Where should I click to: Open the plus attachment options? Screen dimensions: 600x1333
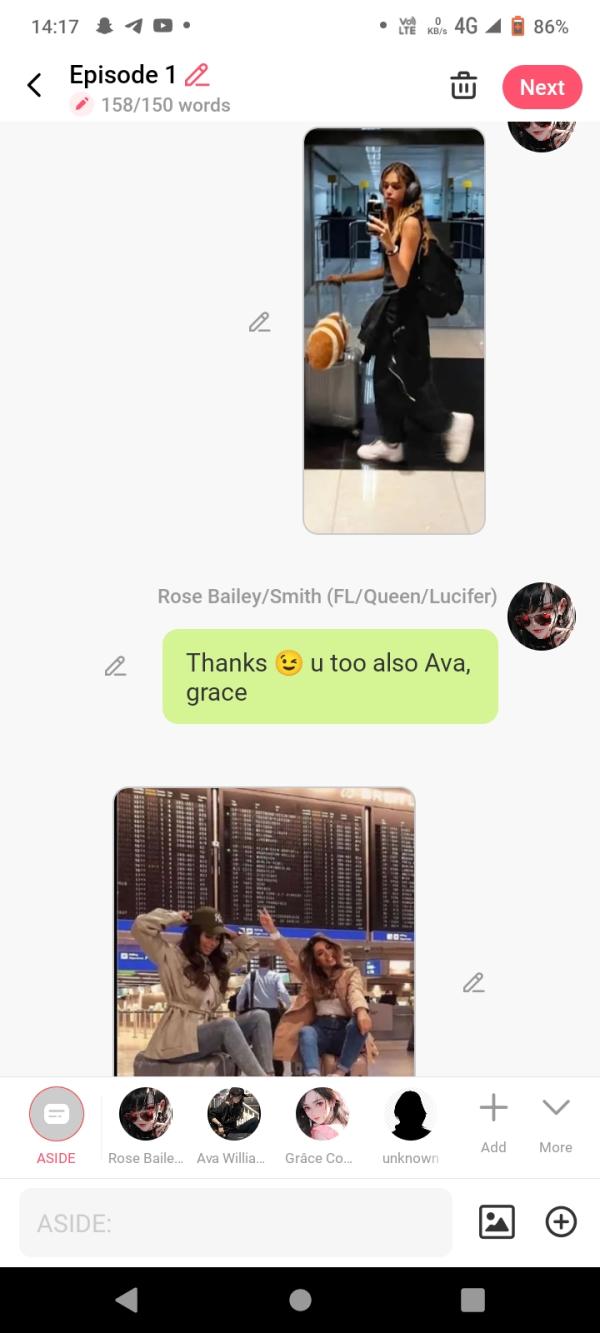click(x=561, y=1222)
